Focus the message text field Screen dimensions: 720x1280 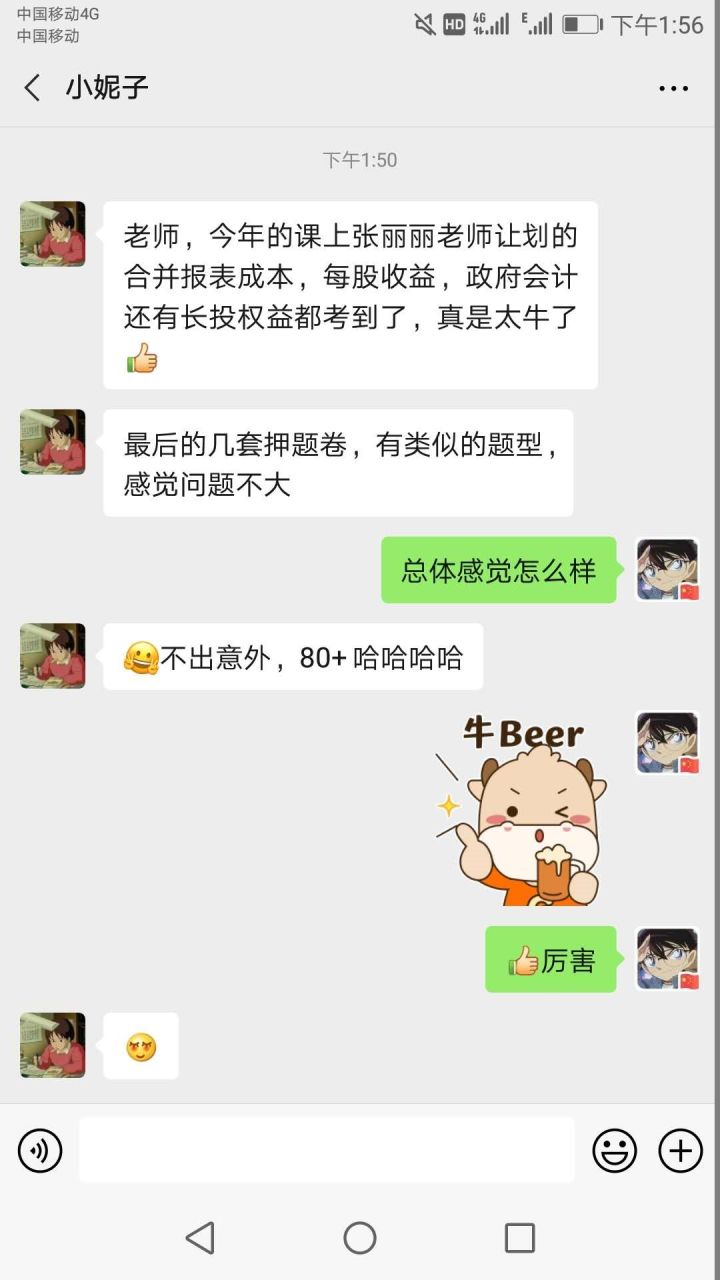[326, 1151]
